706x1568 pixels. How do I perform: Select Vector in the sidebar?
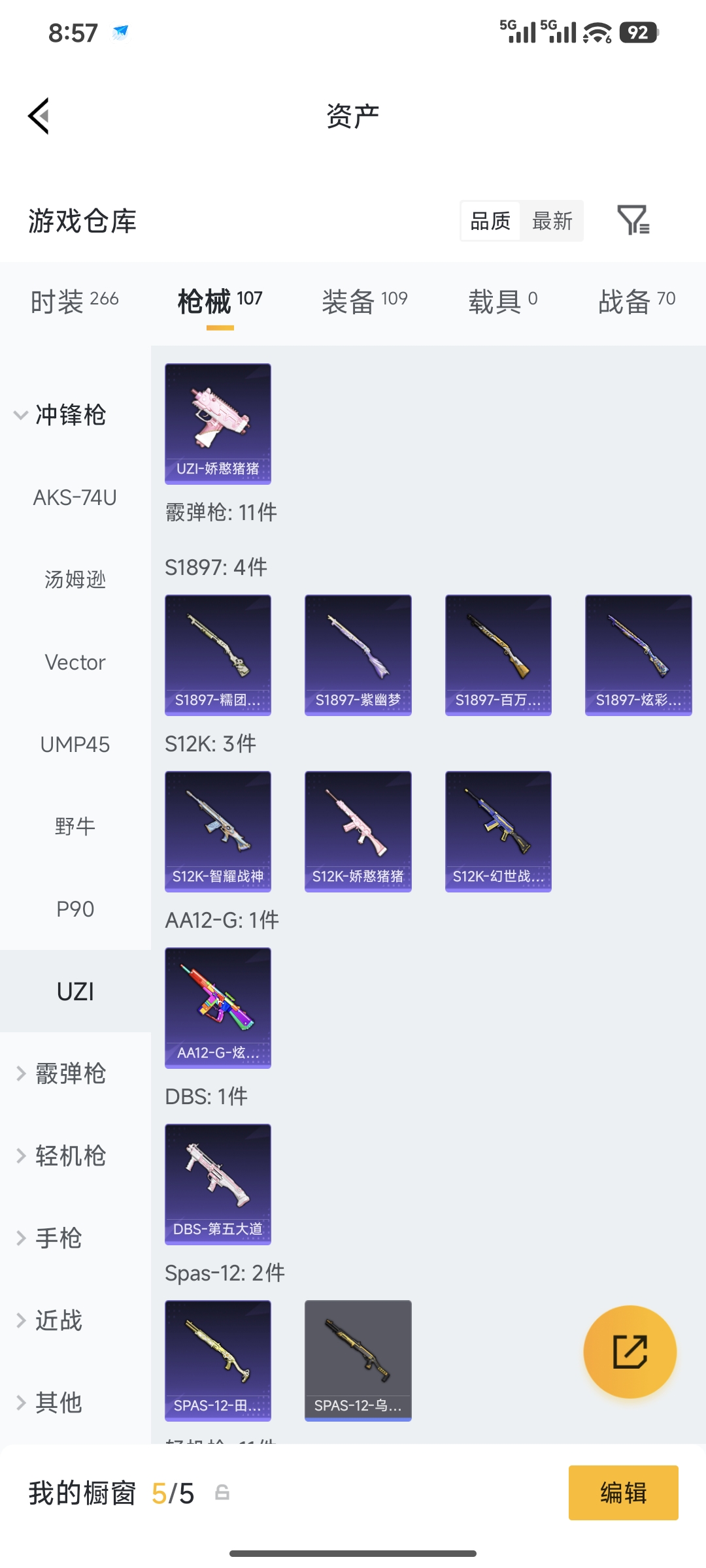click(x=75, y=662)
